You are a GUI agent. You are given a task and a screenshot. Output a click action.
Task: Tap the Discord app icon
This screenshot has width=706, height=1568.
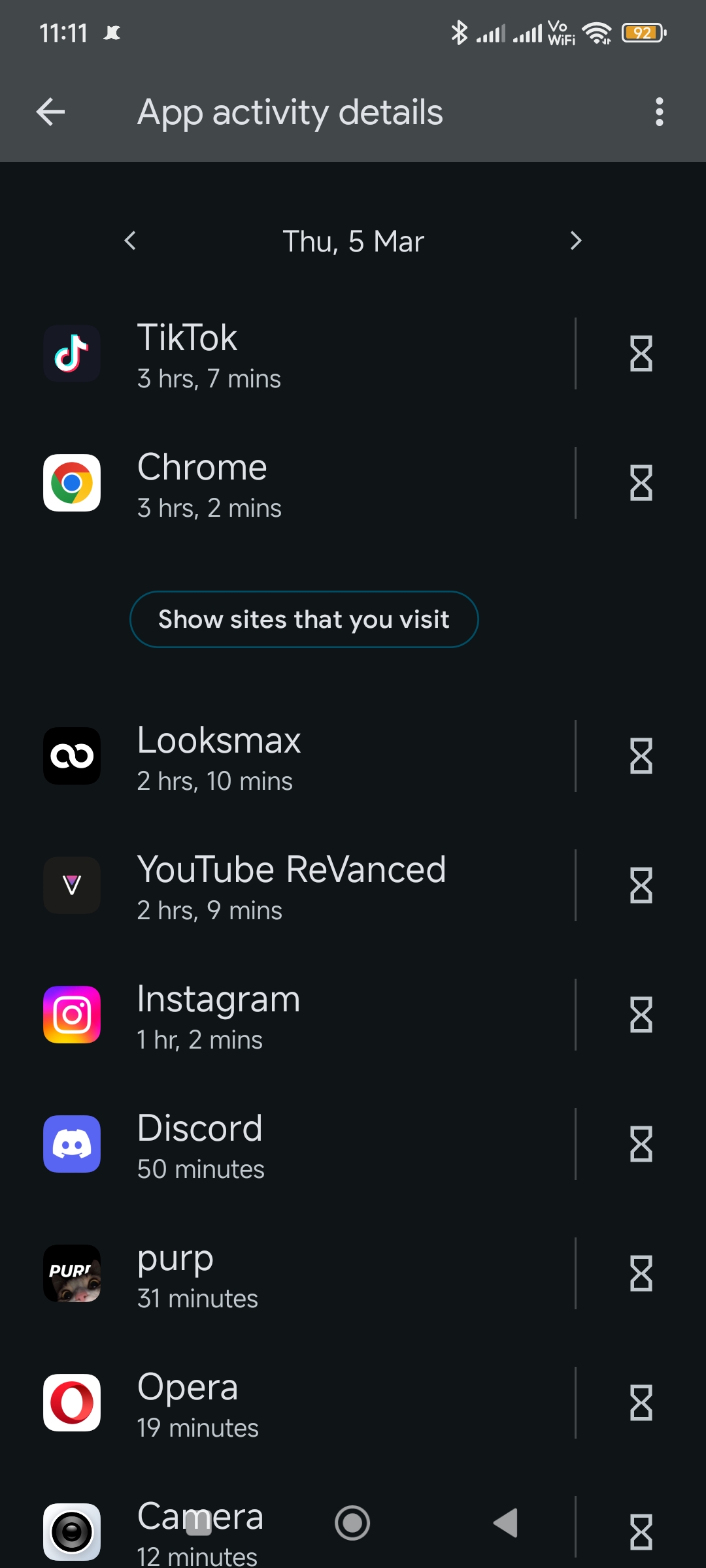pyautogui.click(x=71, y=1143)
